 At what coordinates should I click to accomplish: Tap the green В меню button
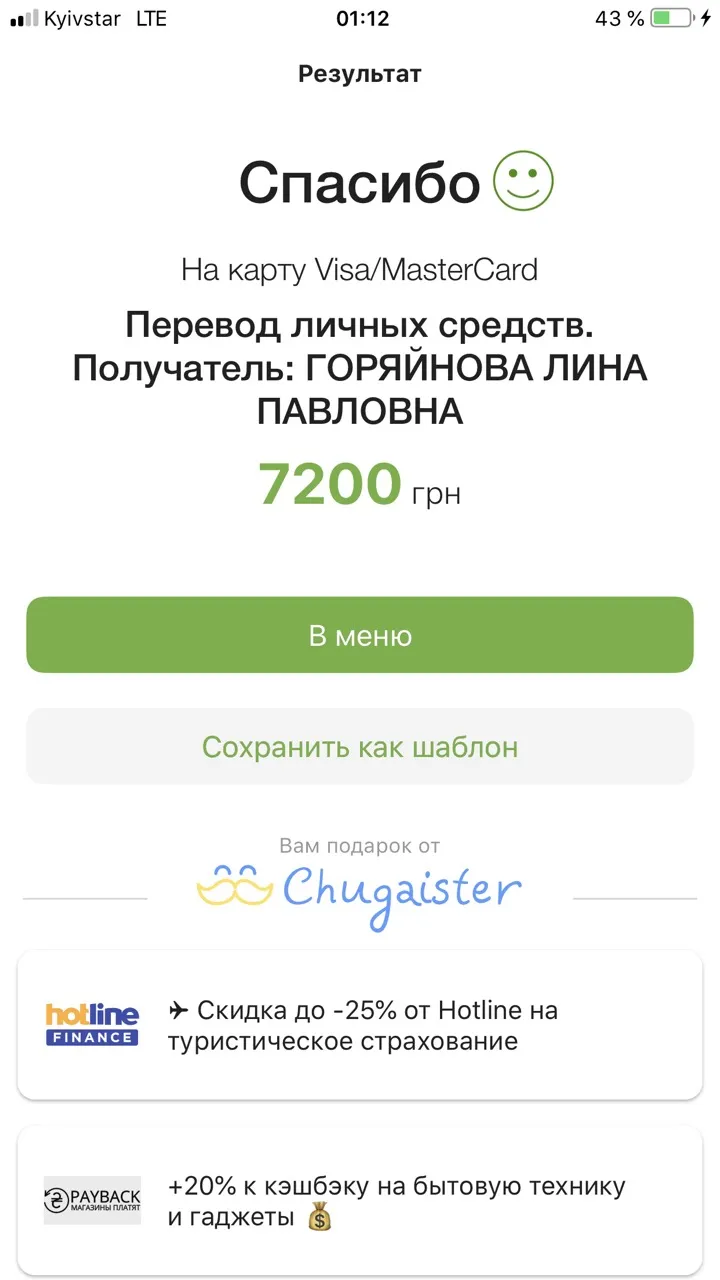pos(360,635)
